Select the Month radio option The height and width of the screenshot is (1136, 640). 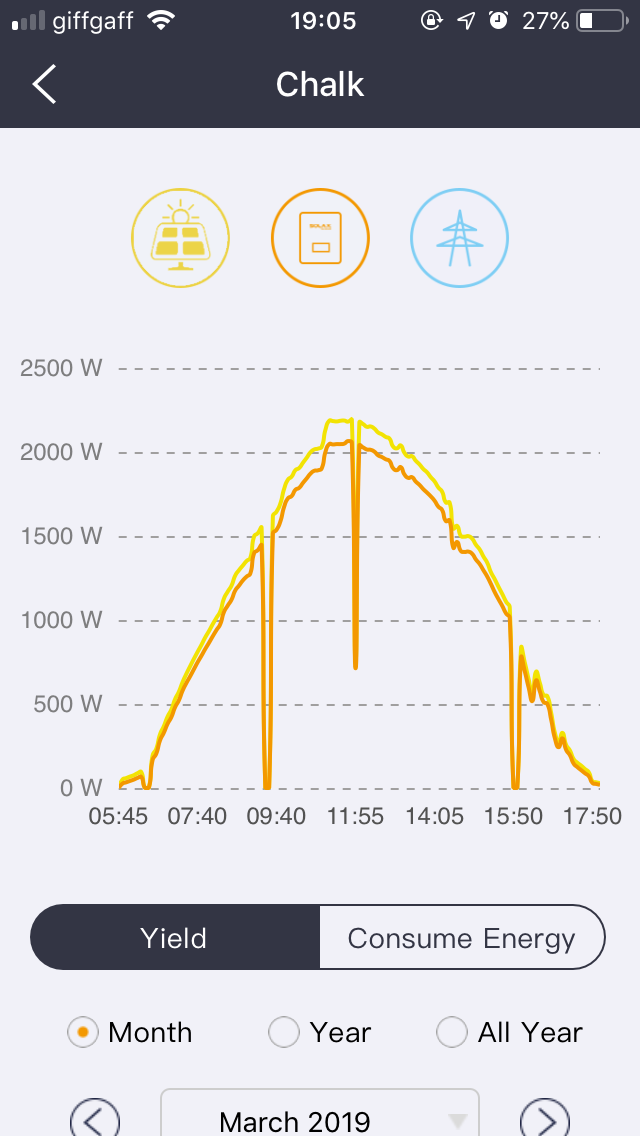[x=85, y=1032]
